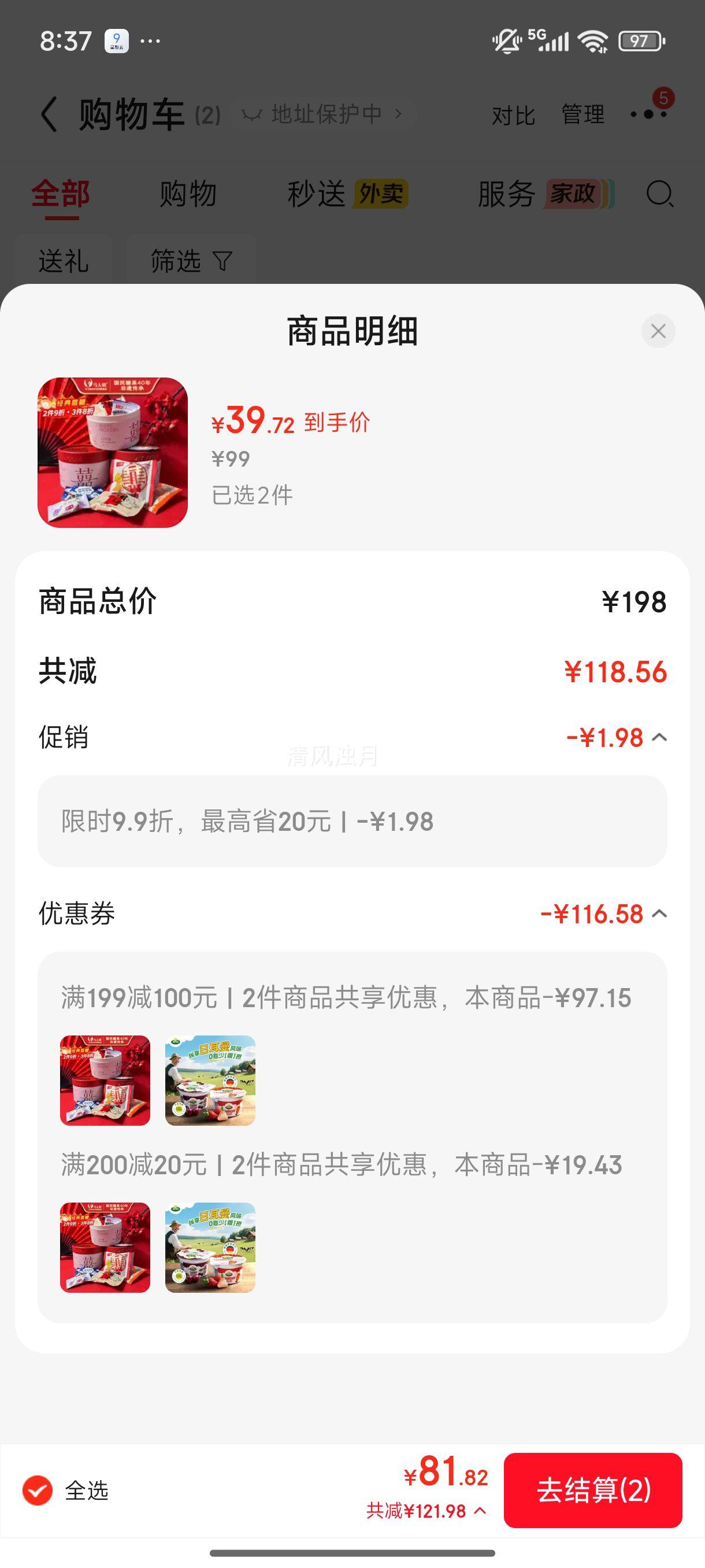Open the three-dot menu showing badge 5
This screenshot has height=1568, width=705.
(650, 113)
